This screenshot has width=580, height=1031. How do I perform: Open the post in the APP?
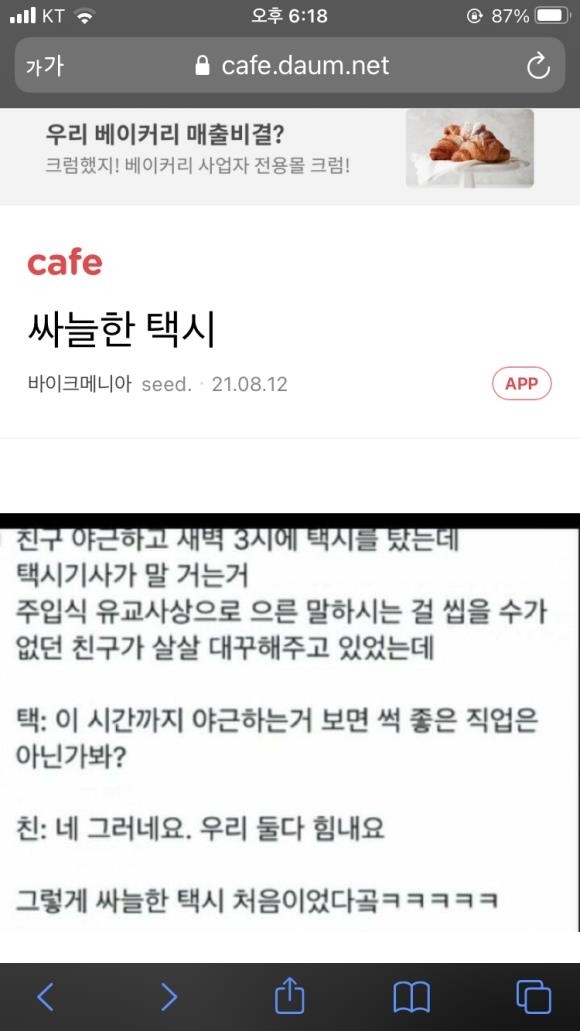coord(521,383)
